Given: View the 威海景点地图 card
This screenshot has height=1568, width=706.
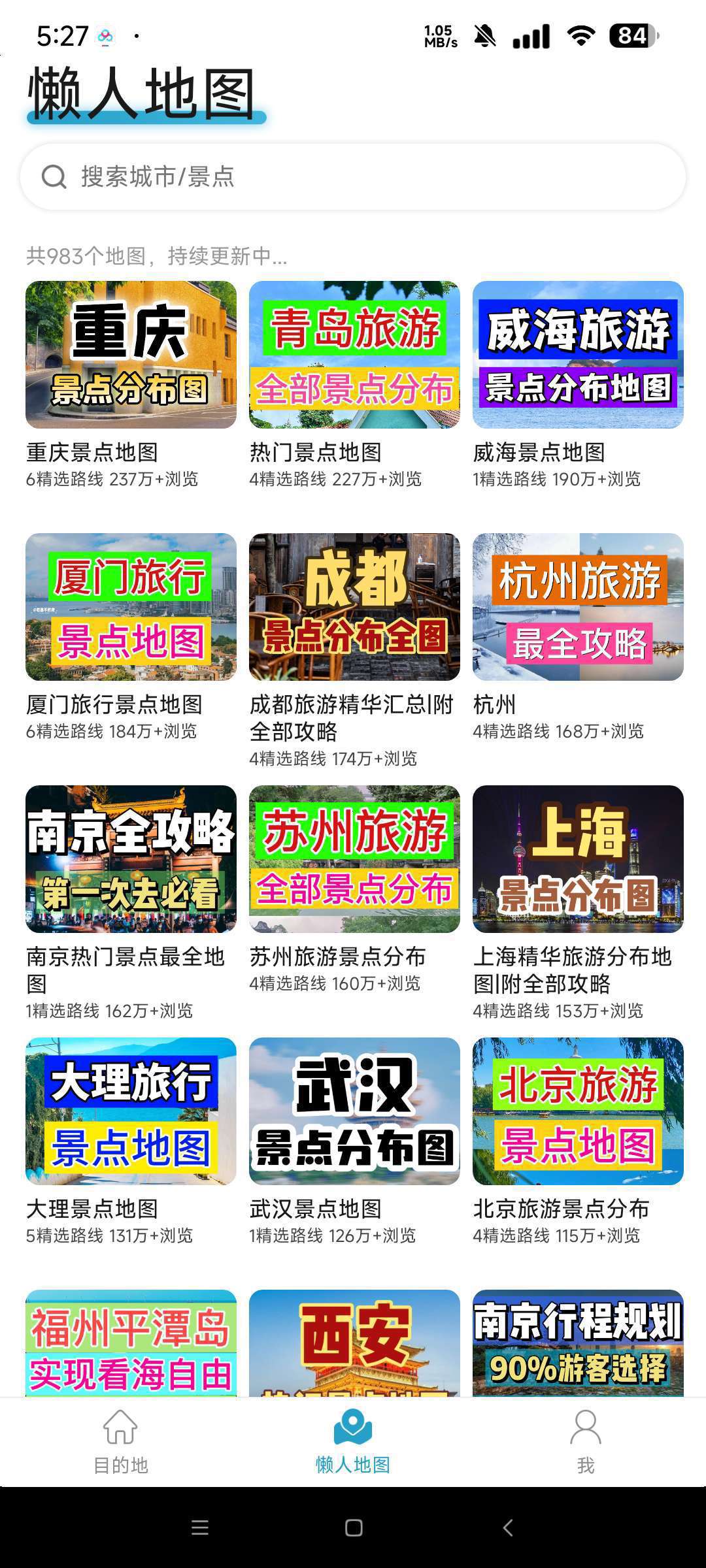Looking at the screenshot, I should pos(578,355).
